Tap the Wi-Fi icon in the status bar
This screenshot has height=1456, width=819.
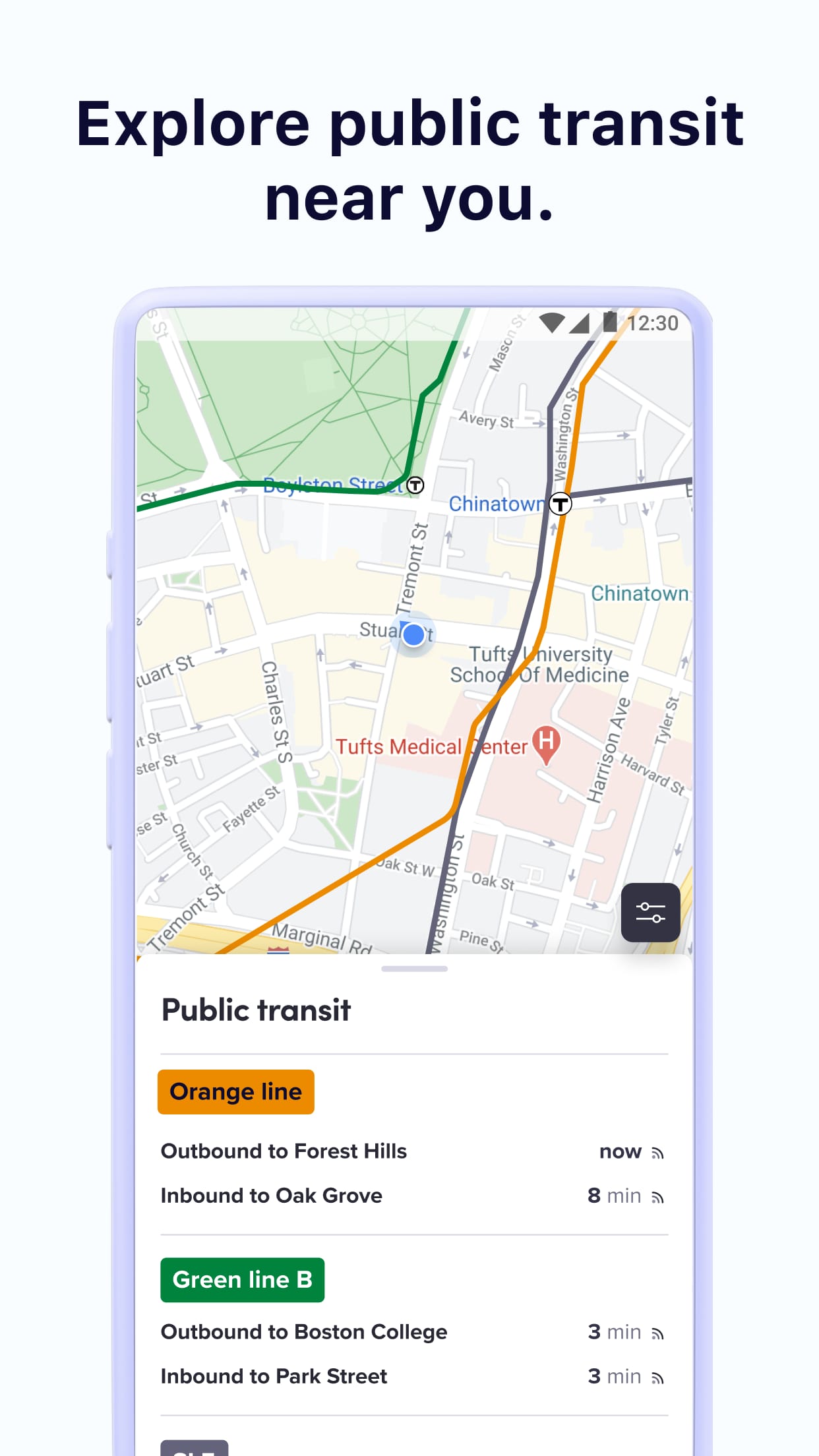pos(553,321)
